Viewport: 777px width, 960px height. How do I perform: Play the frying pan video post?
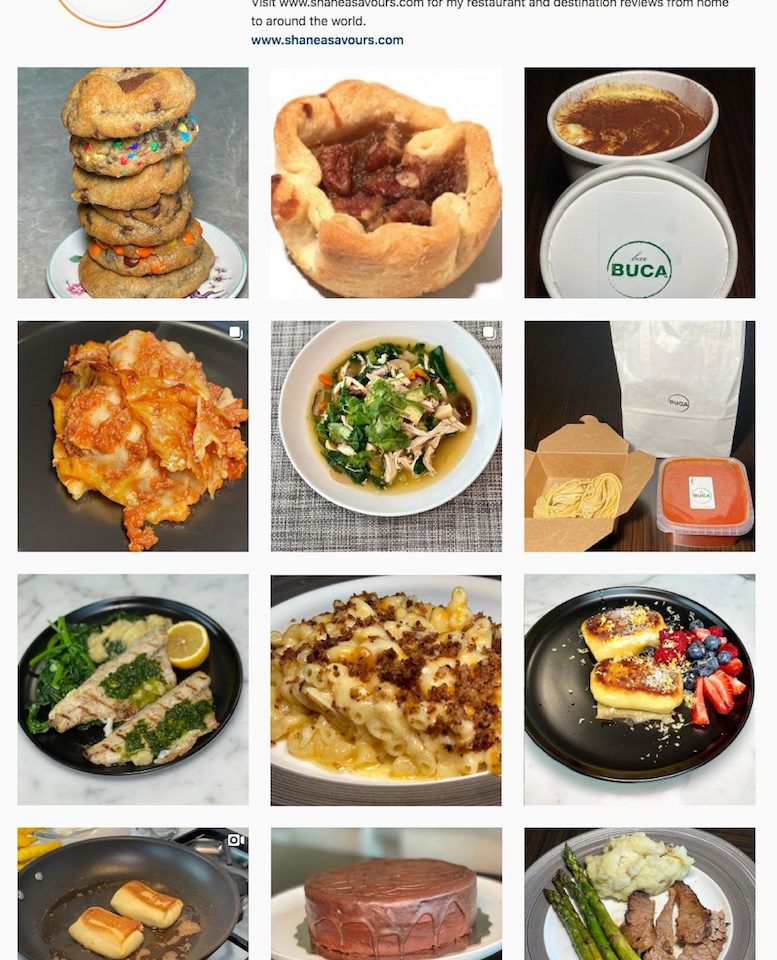(x=133, y=894)
